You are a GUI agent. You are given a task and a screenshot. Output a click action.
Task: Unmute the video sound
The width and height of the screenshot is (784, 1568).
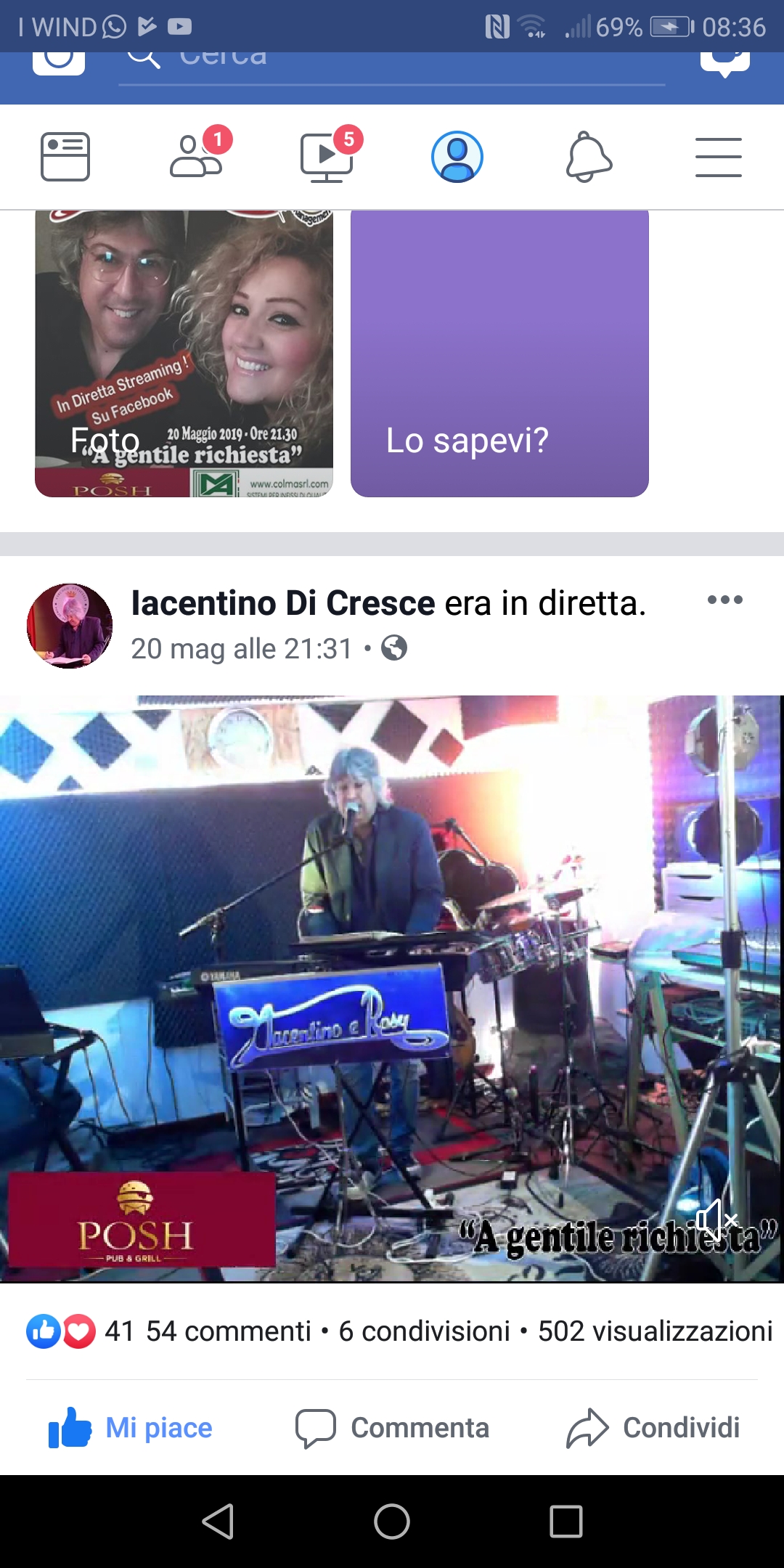[x=716, y=1220]
